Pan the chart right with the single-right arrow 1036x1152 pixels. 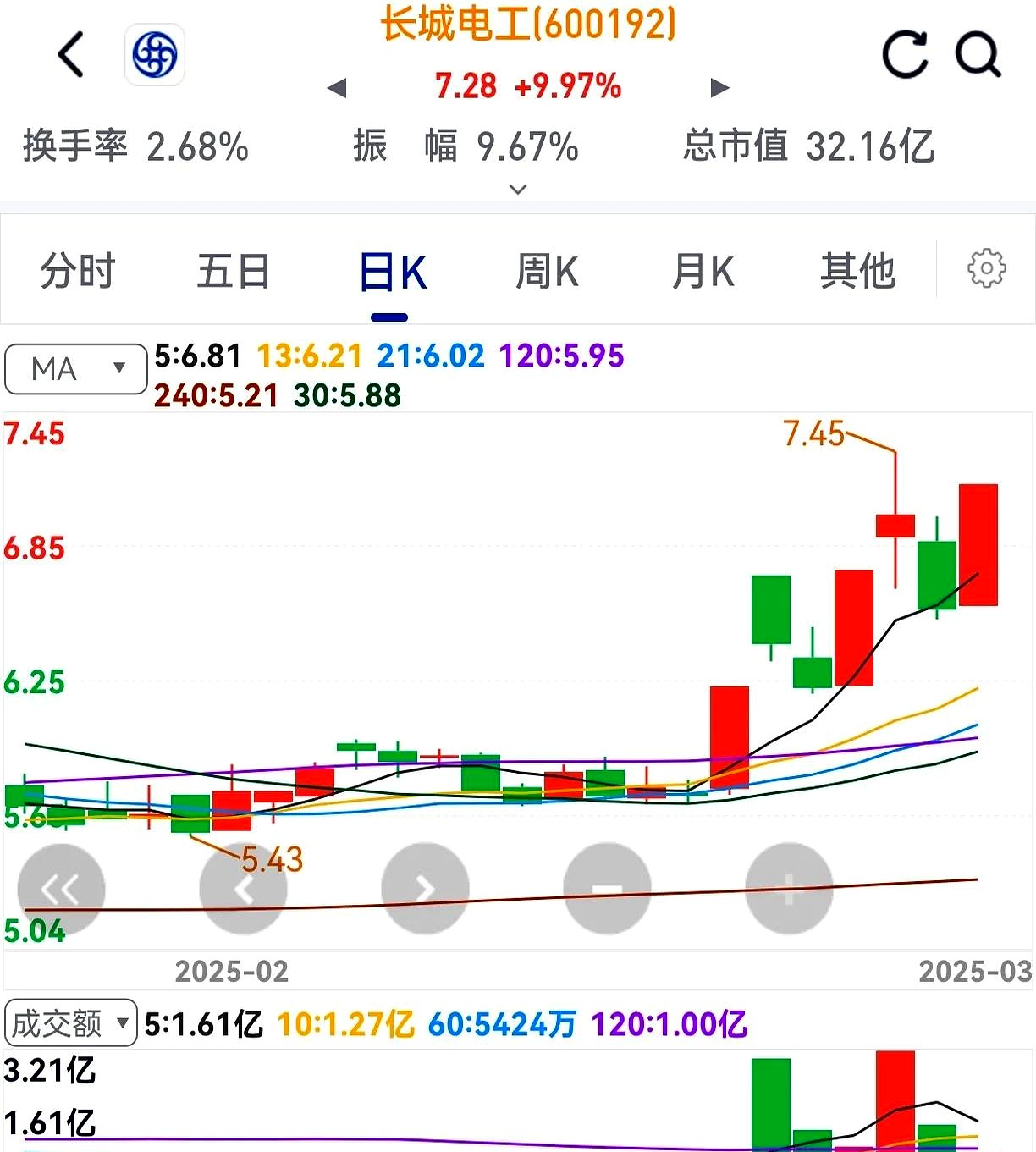pyautogui.click(x=425, y=889)
